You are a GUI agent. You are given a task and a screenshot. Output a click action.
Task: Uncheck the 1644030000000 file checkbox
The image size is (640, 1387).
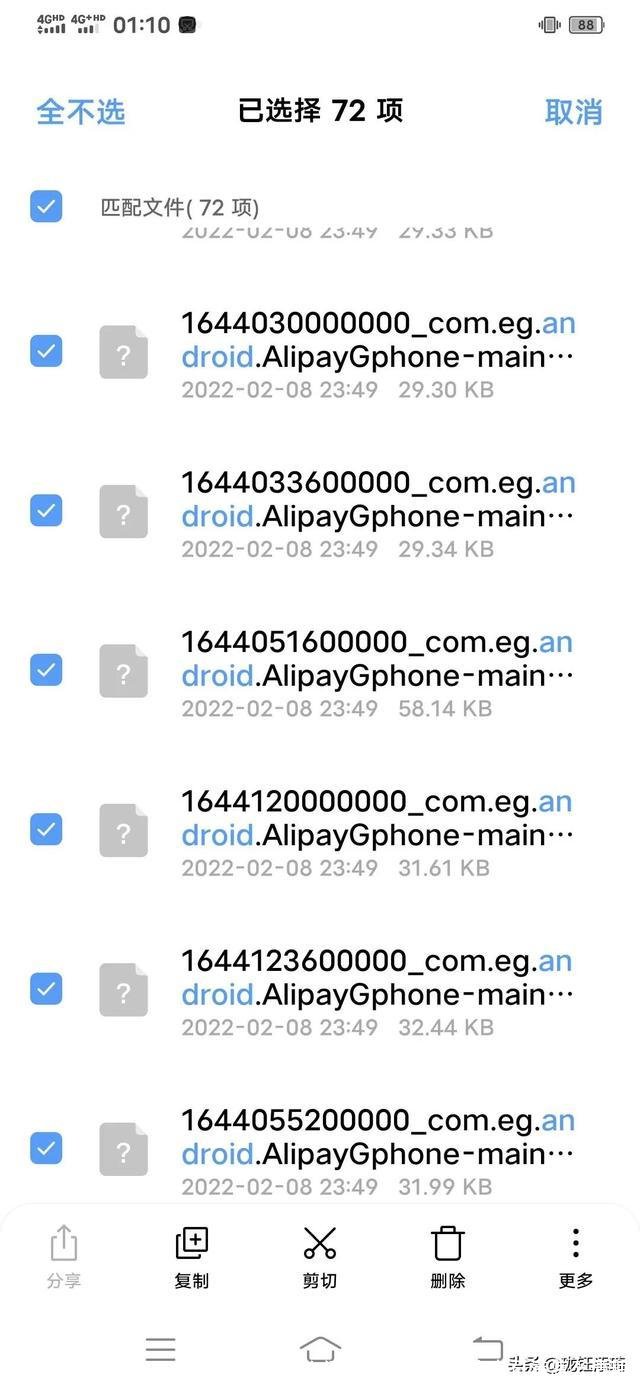pos(46,351)
